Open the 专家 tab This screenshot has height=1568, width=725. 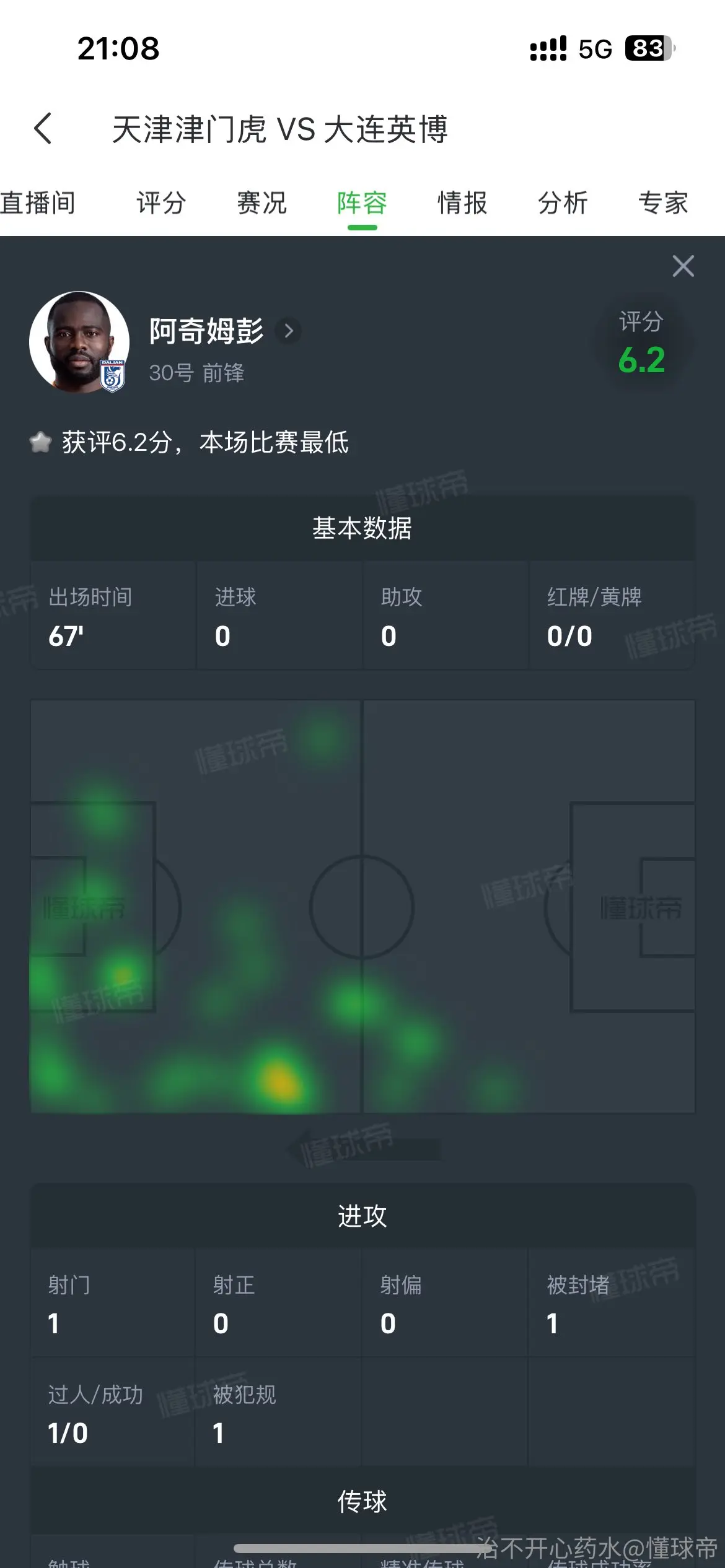pyautogui.click(x=663, y=203)
